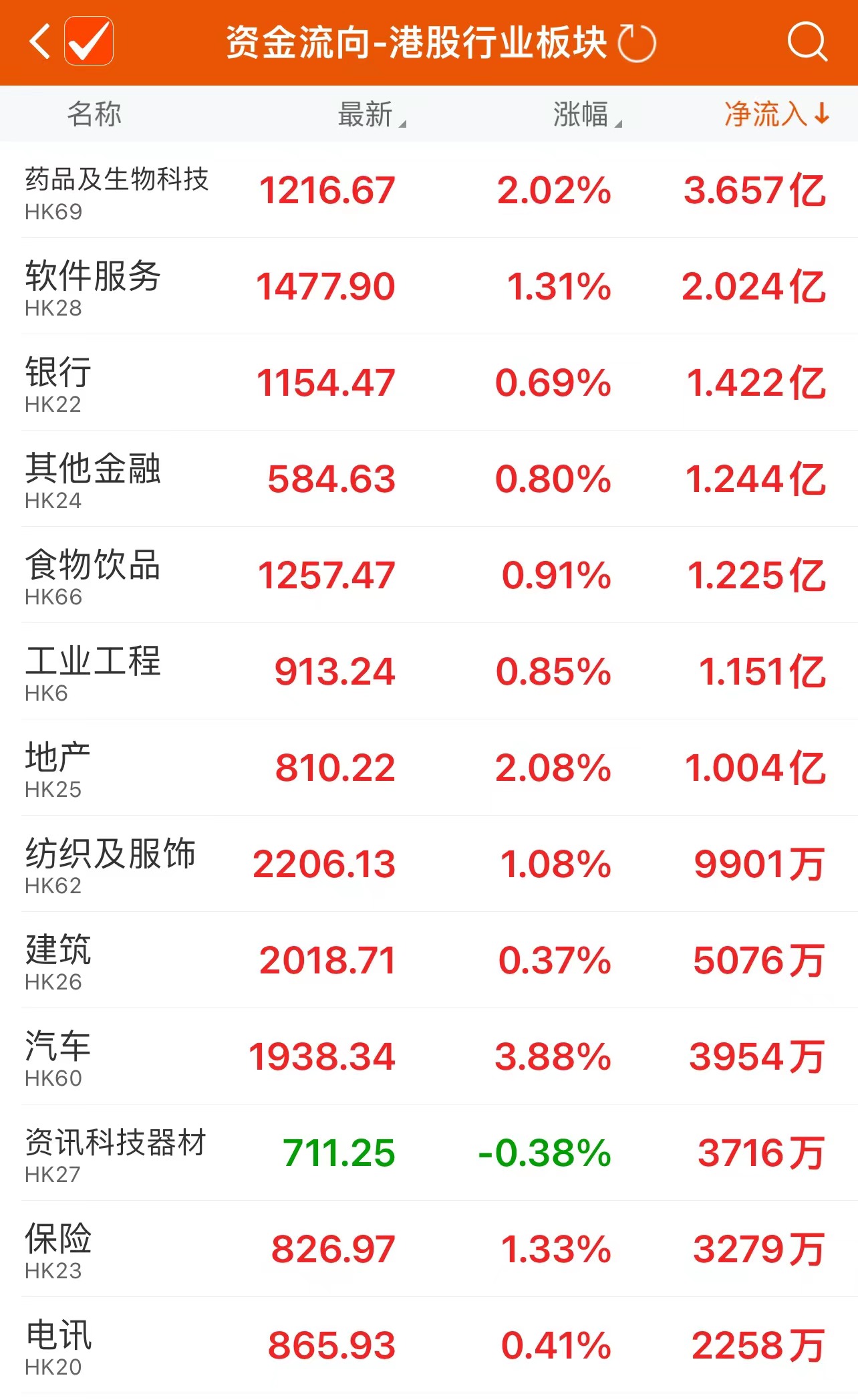
Task: Select the 保险 HK23 row
Action: pos(59,1250)
